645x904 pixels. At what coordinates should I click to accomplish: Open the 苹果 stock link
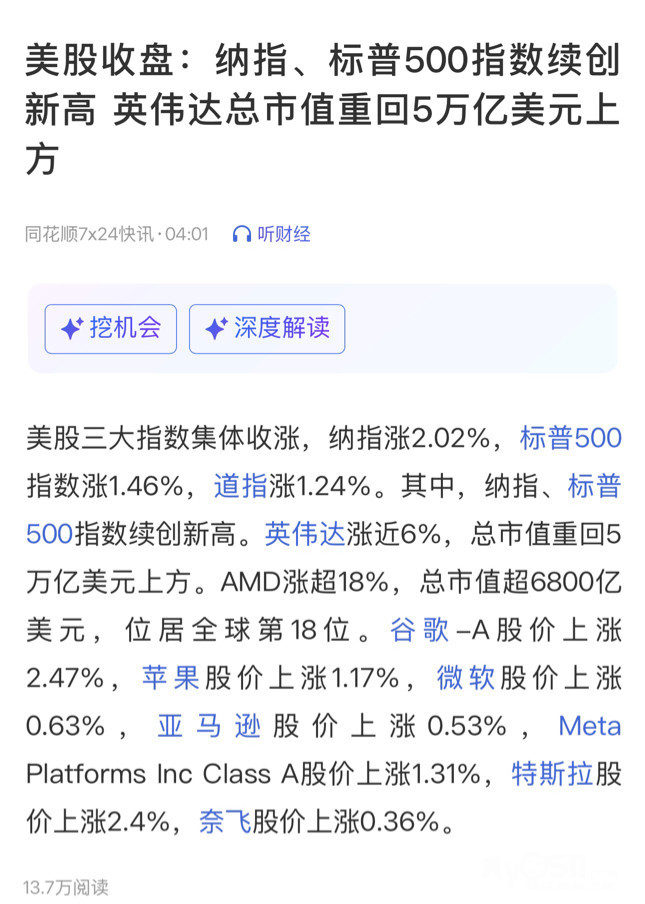(x=171, y=677)
